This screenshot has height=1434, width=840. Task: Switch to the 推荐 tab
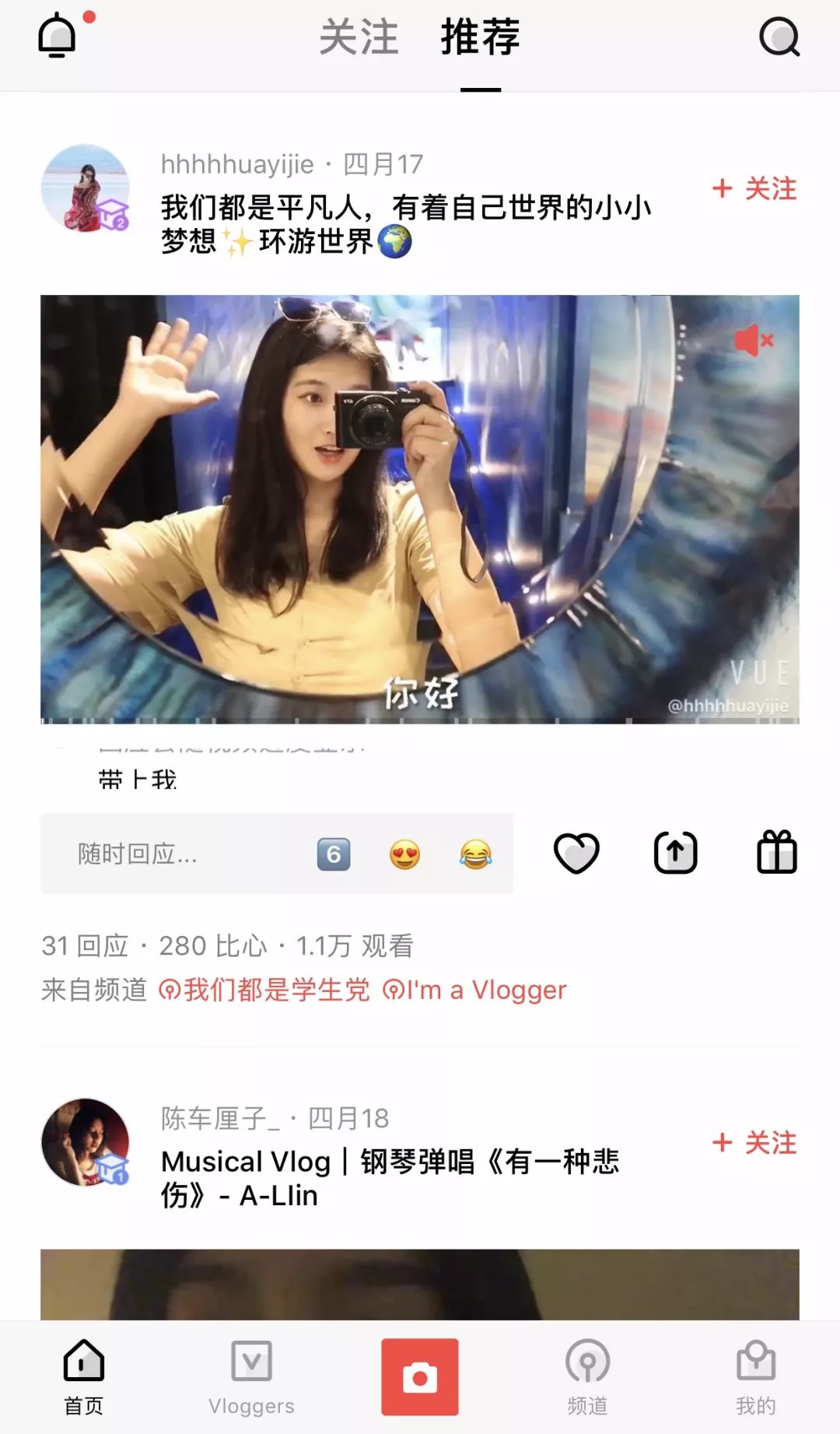click(x=480, y=39)
